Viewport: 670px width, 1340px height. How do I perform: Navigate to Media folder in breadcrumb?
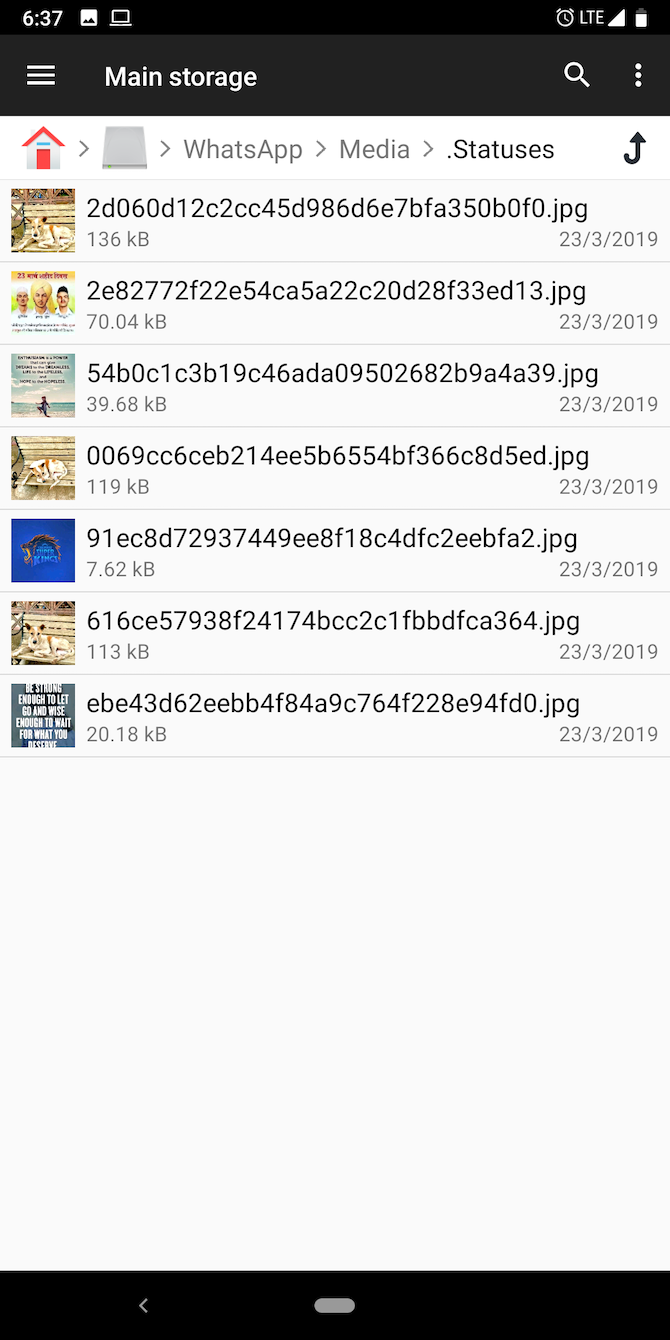coord(374,149)
